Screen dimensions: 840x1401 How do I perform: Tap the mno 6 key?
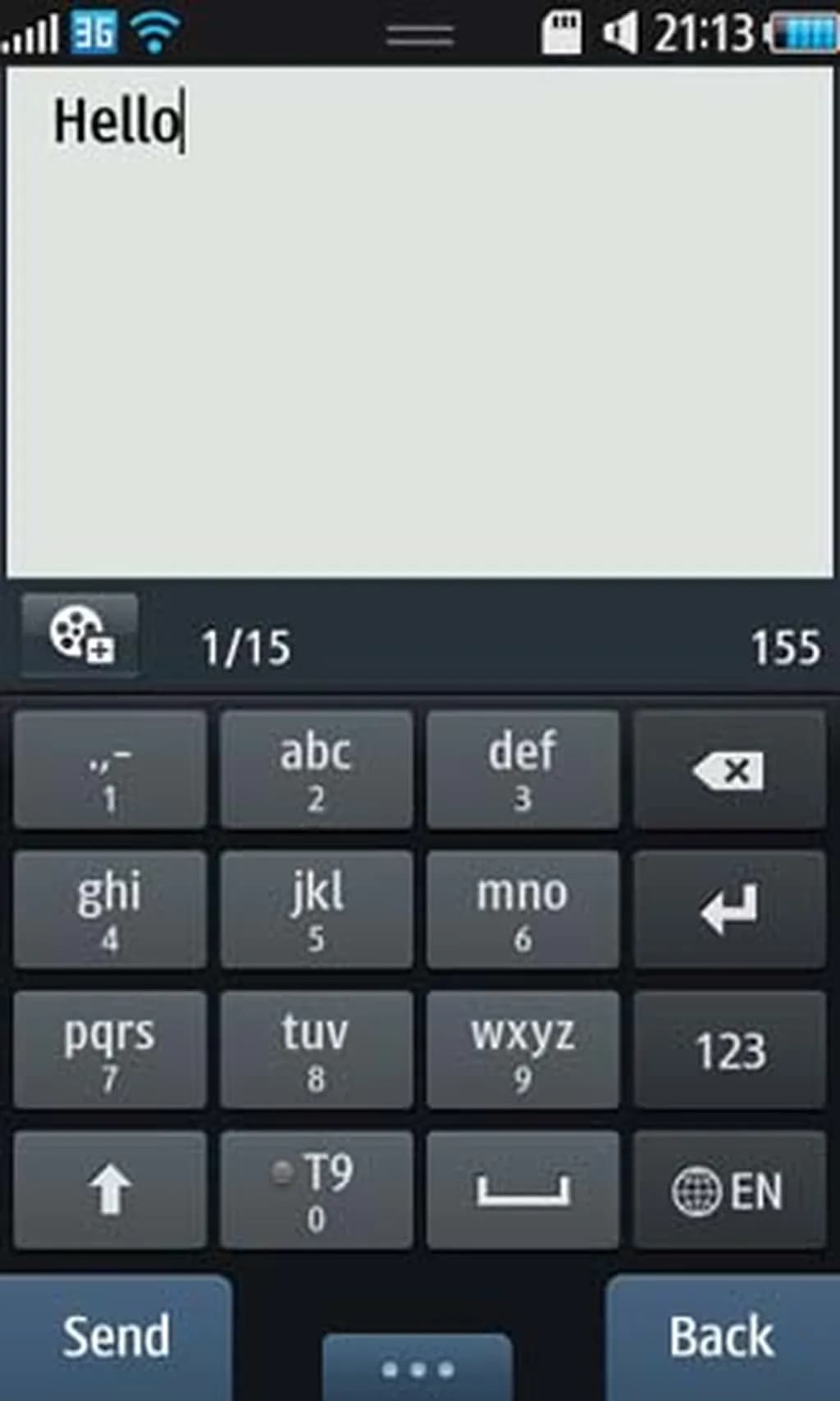pos(523,910)
